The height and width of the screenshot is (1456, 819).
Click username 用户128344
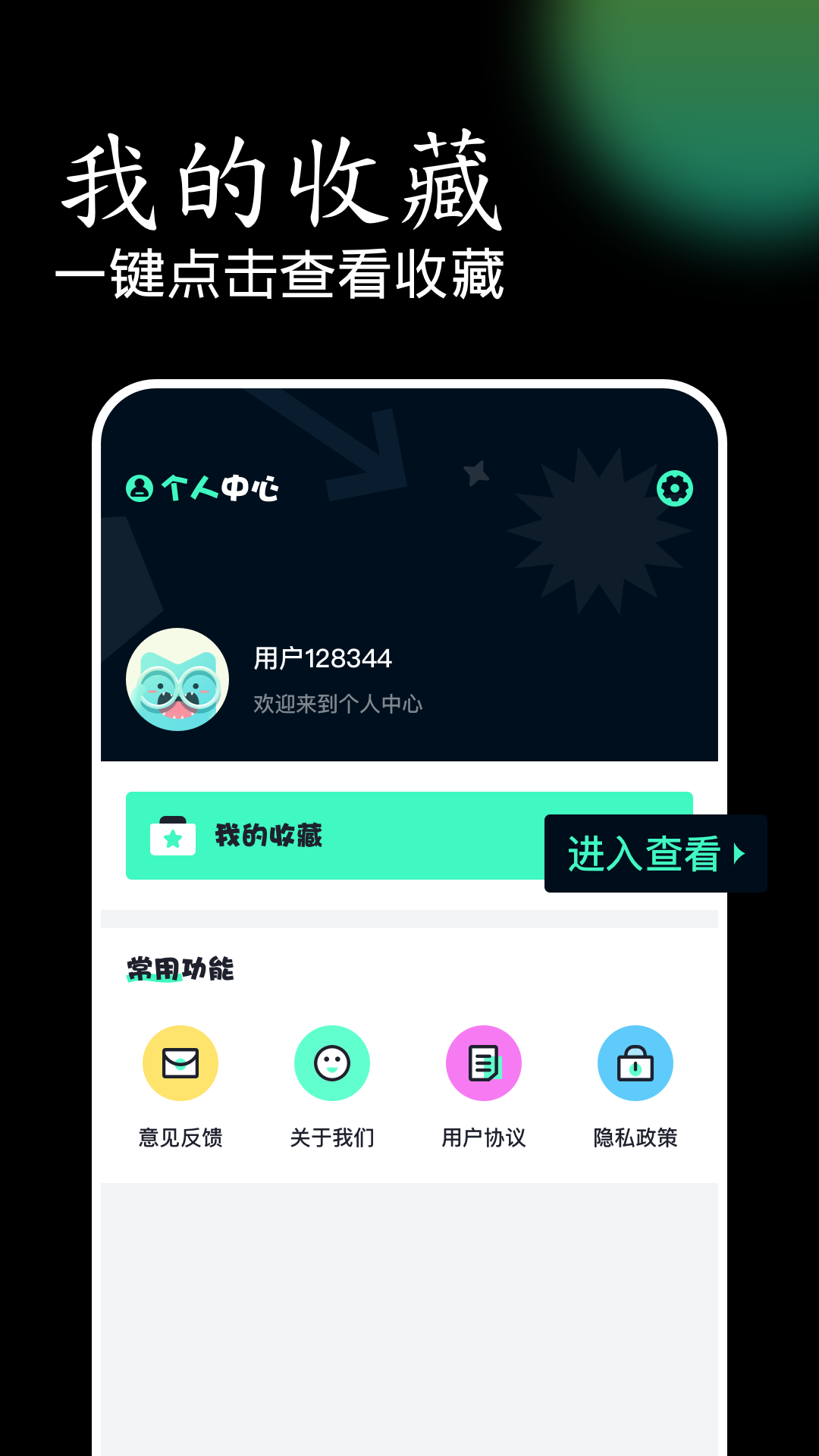[322, 659]
